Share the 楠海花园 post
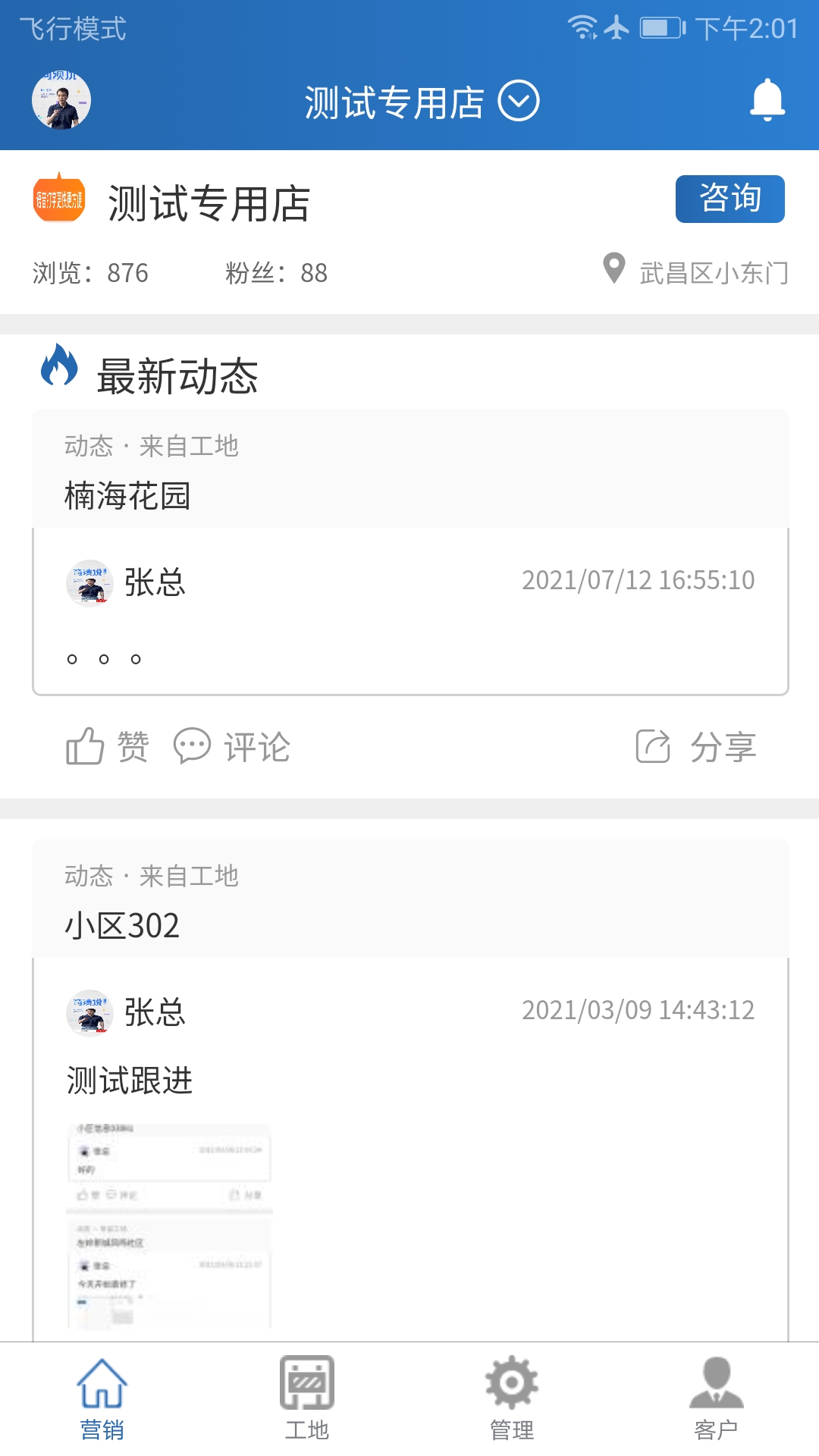This screenshot has width=819, height=1456. point(695,746)
